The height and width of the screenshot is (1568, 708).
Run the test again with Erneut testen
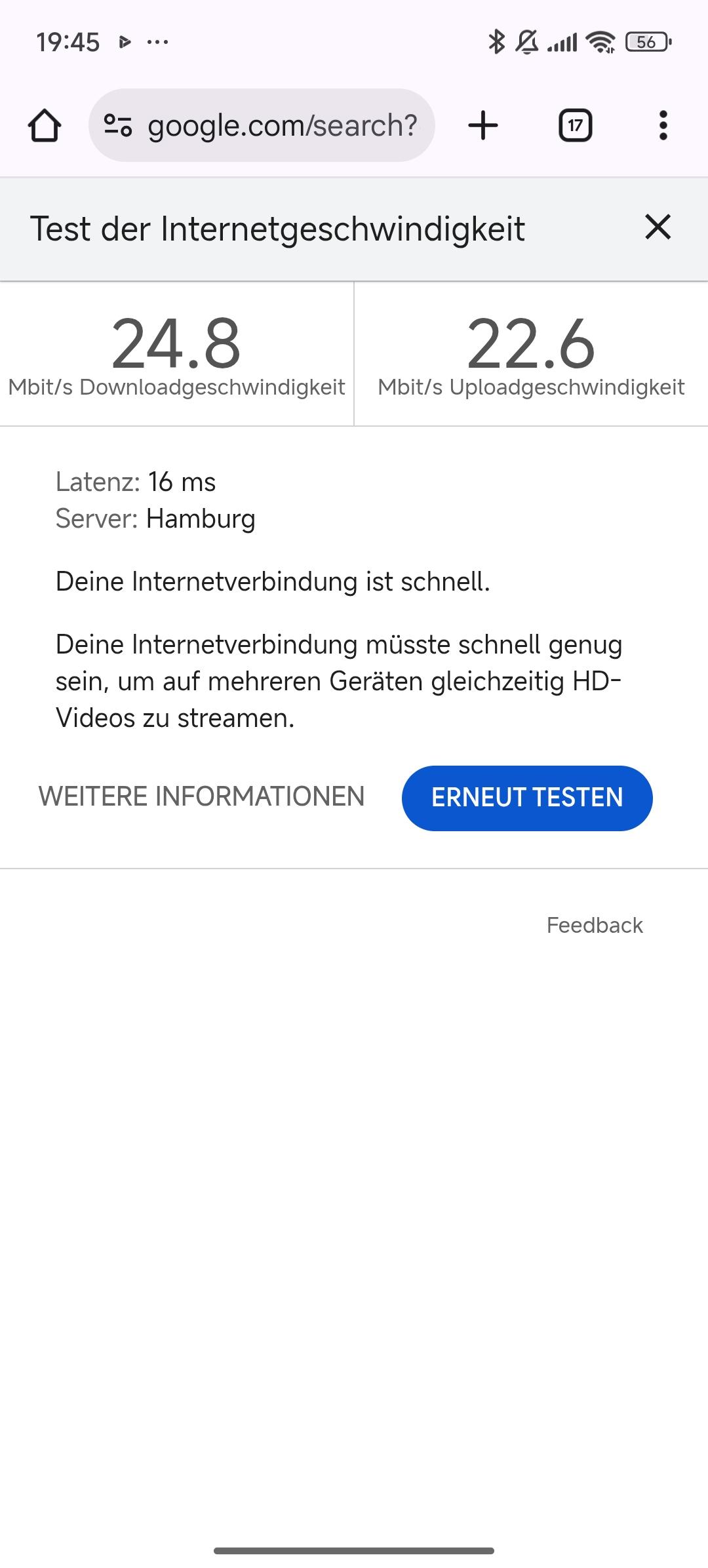[526, 798]
